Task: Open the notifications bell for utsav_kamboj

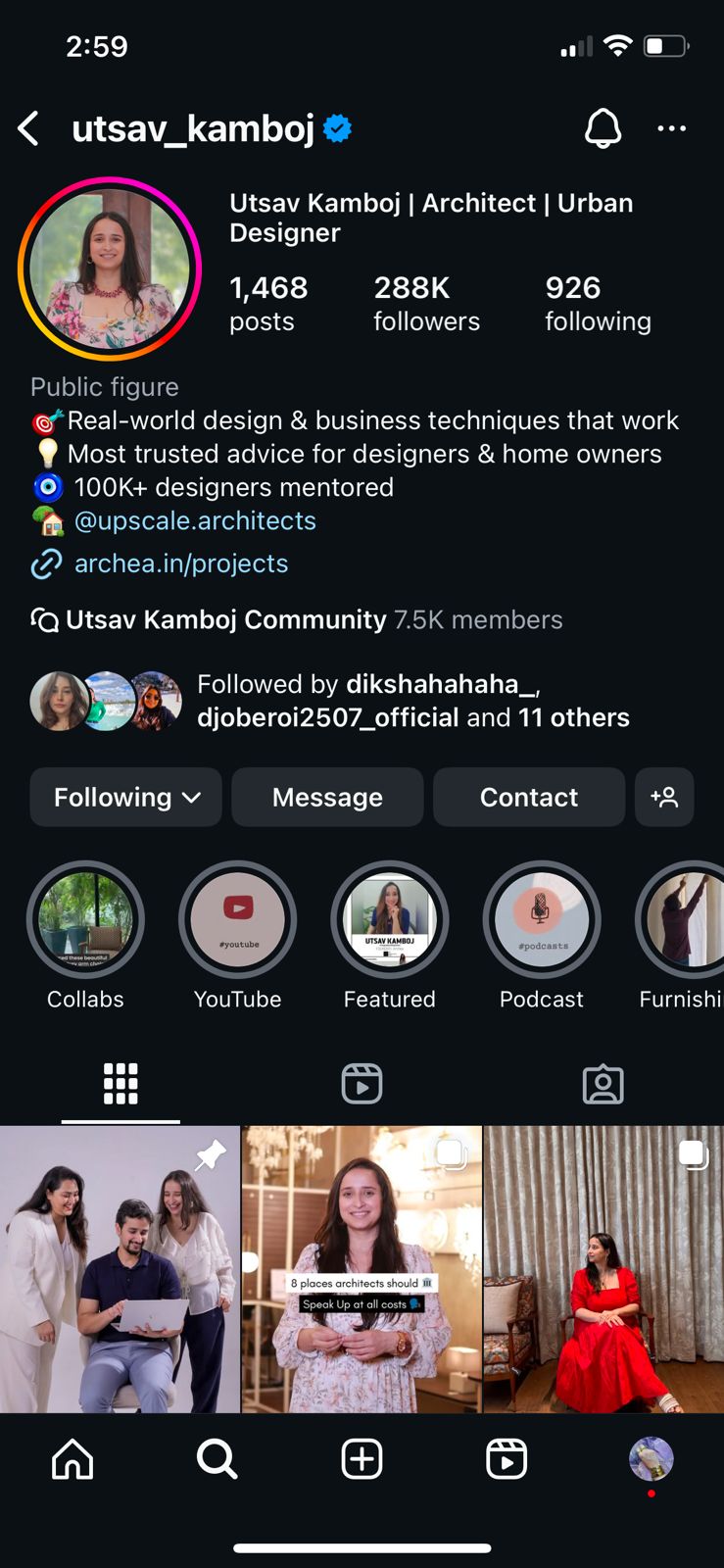Action: pos(603,128)
